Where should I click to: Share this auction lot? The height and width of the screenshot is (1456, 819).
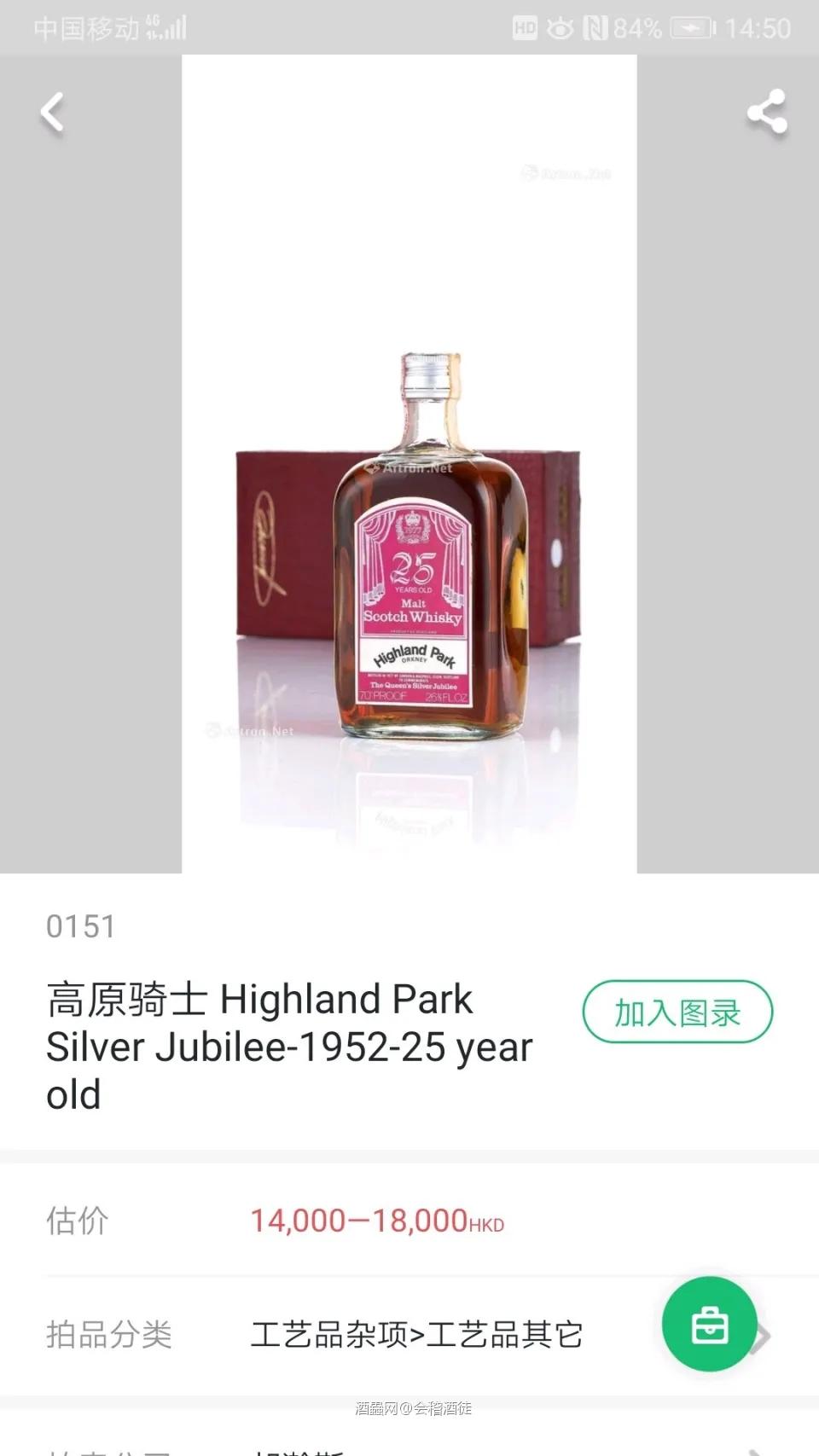click(766, 112)
